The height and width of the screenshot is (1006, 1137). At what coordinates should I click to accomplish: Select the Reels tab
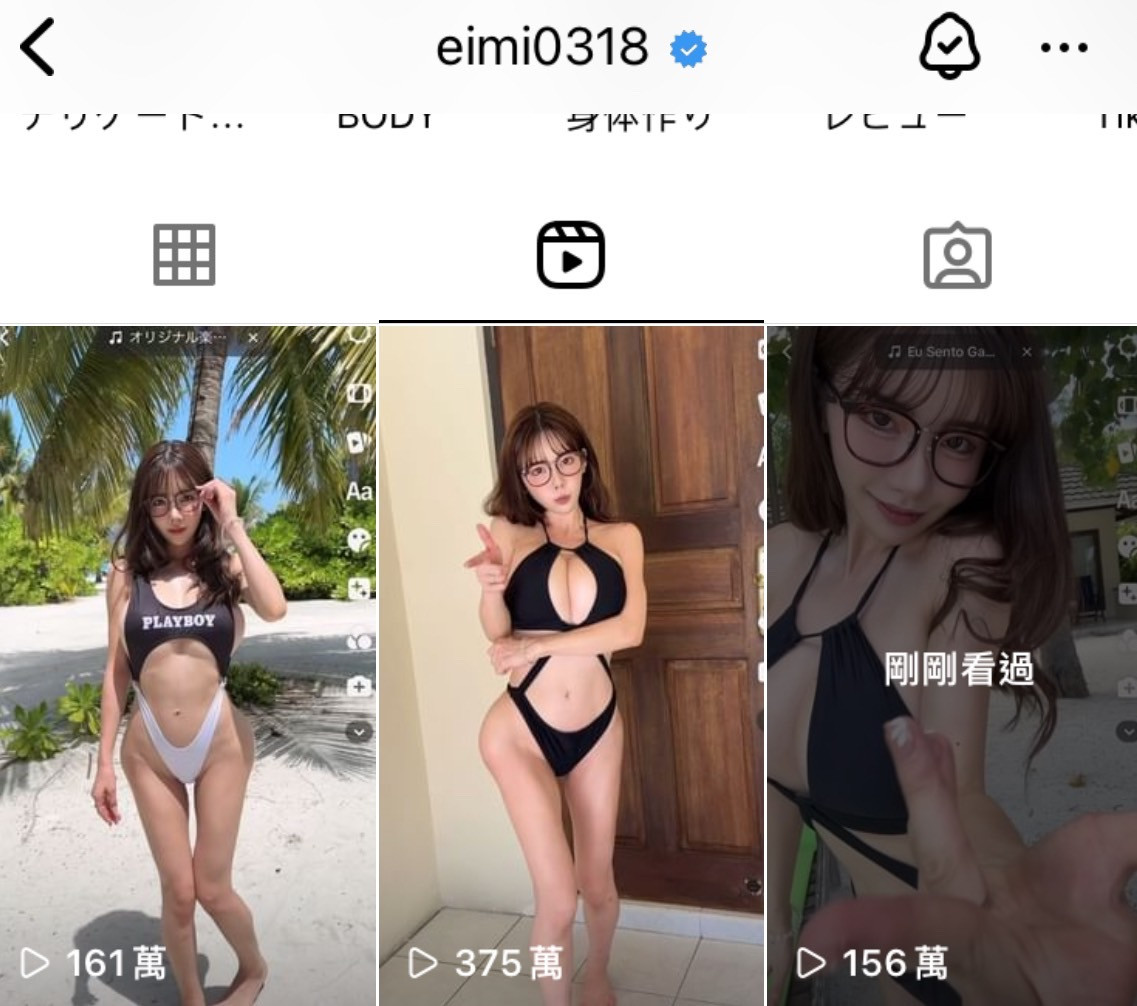(x=570, y=255)
